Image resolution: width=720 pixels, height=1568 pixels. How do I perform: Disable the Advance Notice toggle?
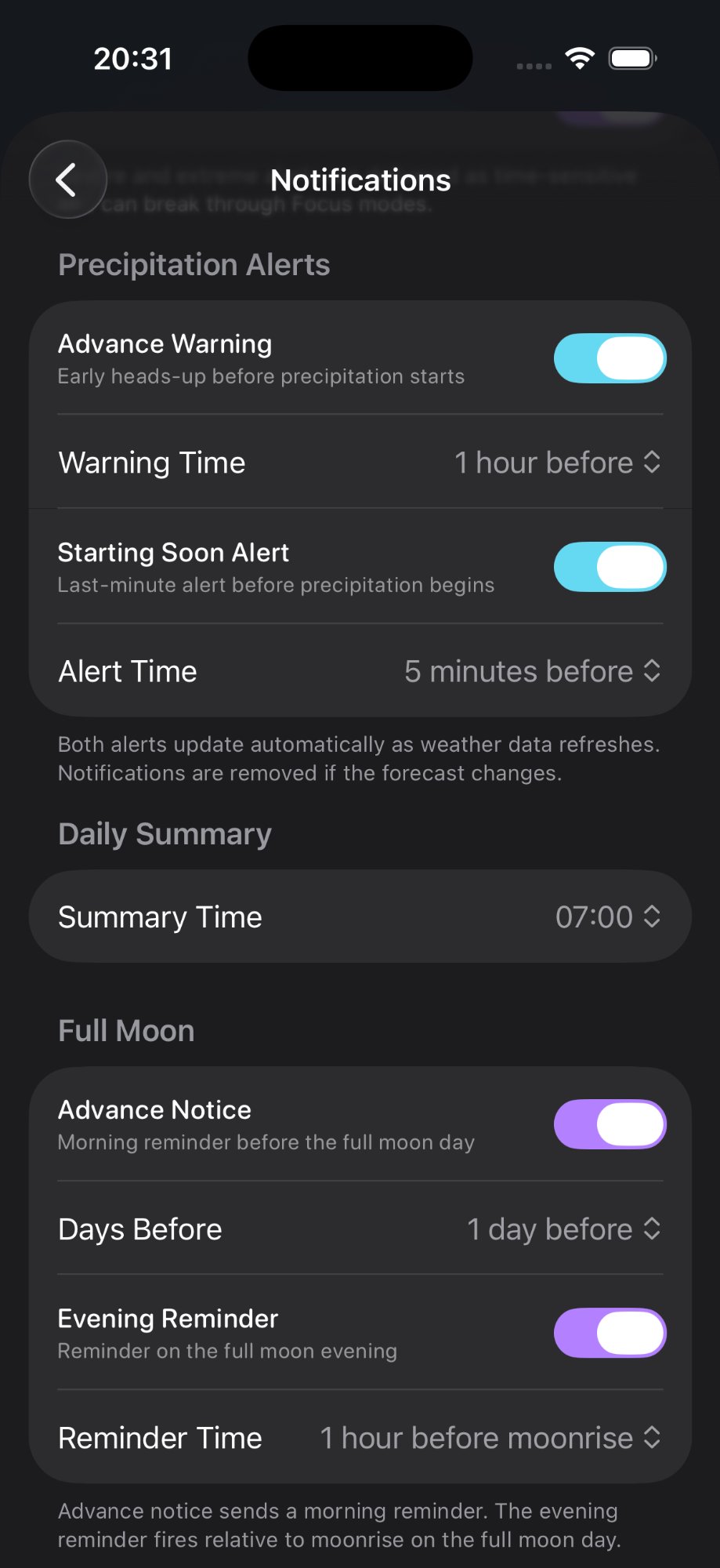(610, 1123)
